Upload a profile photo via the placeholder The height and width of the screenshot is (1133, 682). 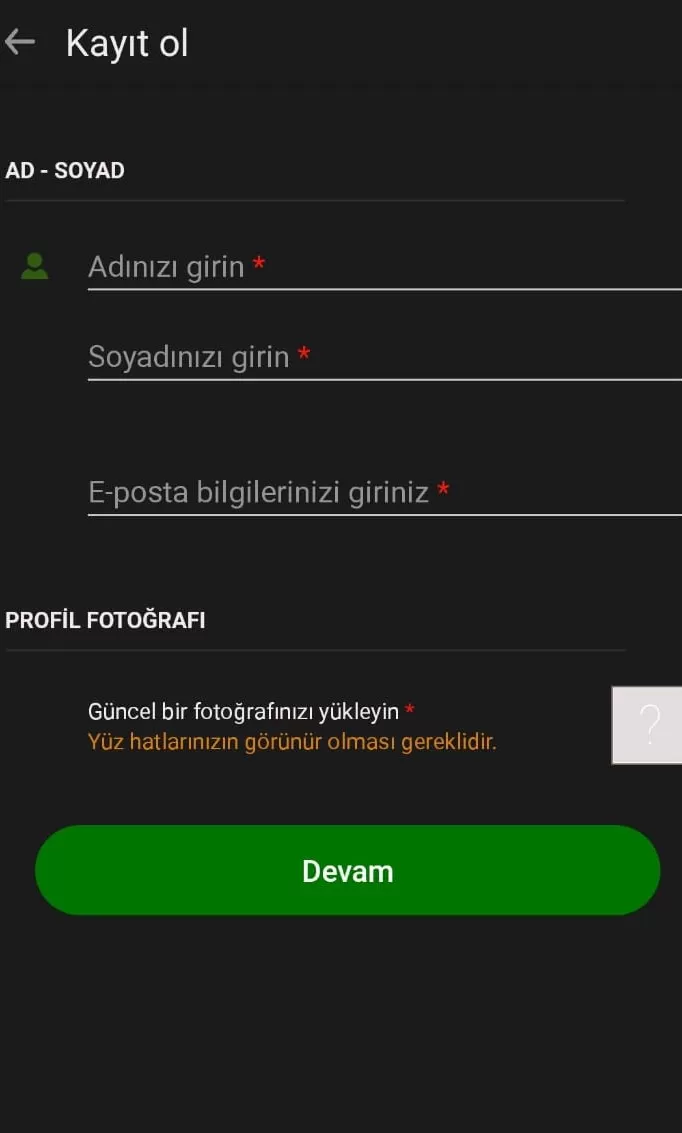[x=647, y=725]
